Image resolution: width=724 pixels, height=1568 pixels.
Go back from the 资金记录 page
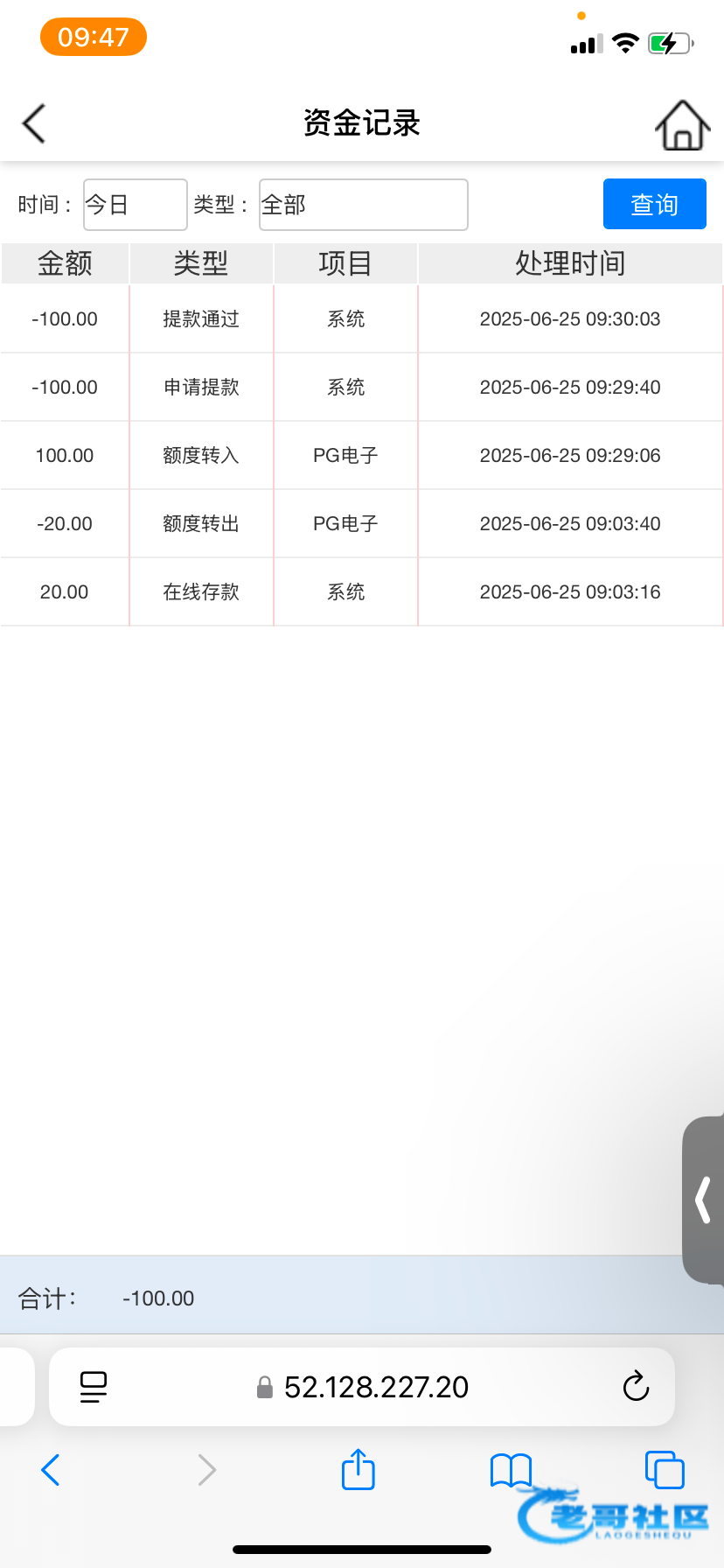tap(34, 123)
